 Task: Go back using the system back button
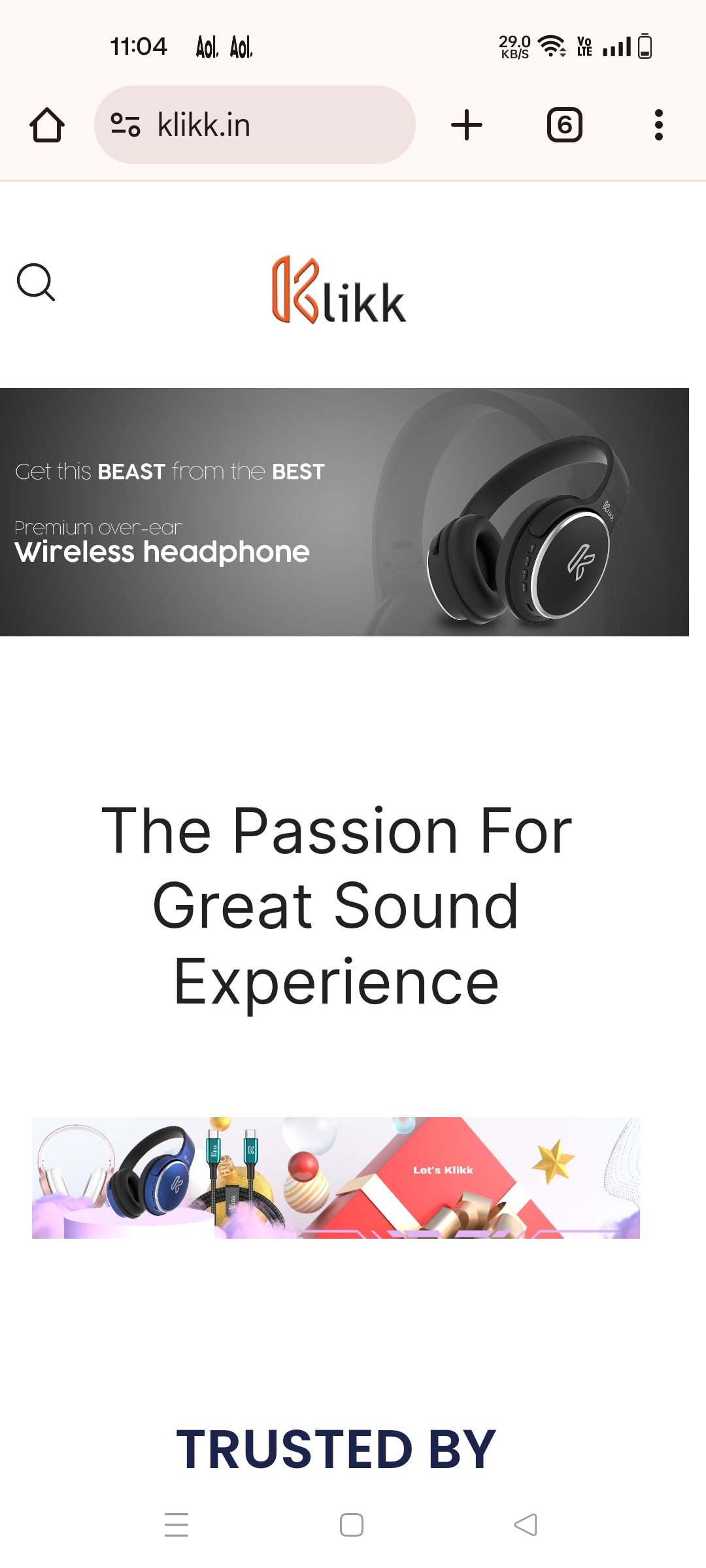tap(526, 1525)
